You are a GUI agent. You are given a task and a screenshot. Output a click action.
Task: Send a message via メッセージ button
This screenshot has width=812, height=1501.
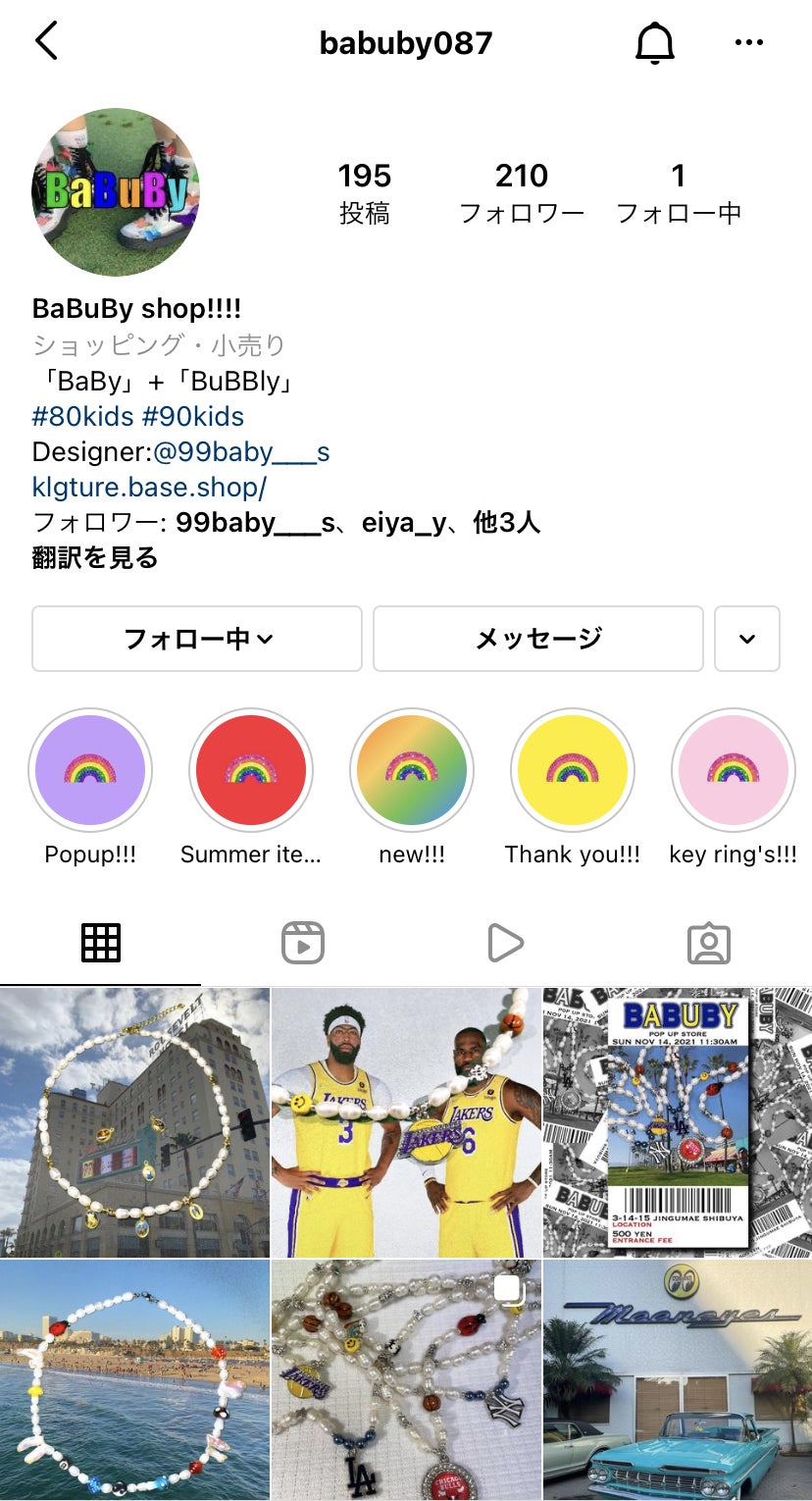537,639
